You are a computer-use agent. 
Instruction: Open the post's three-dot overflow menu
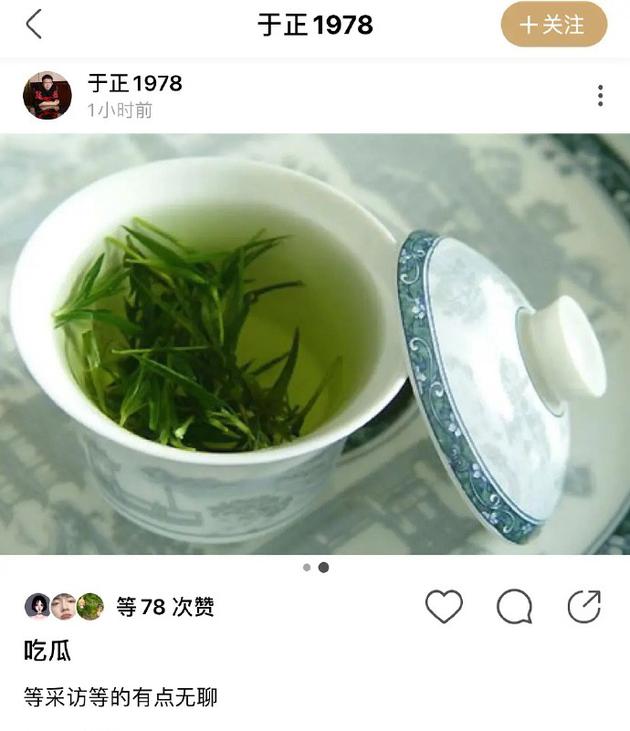click(599, 95)
